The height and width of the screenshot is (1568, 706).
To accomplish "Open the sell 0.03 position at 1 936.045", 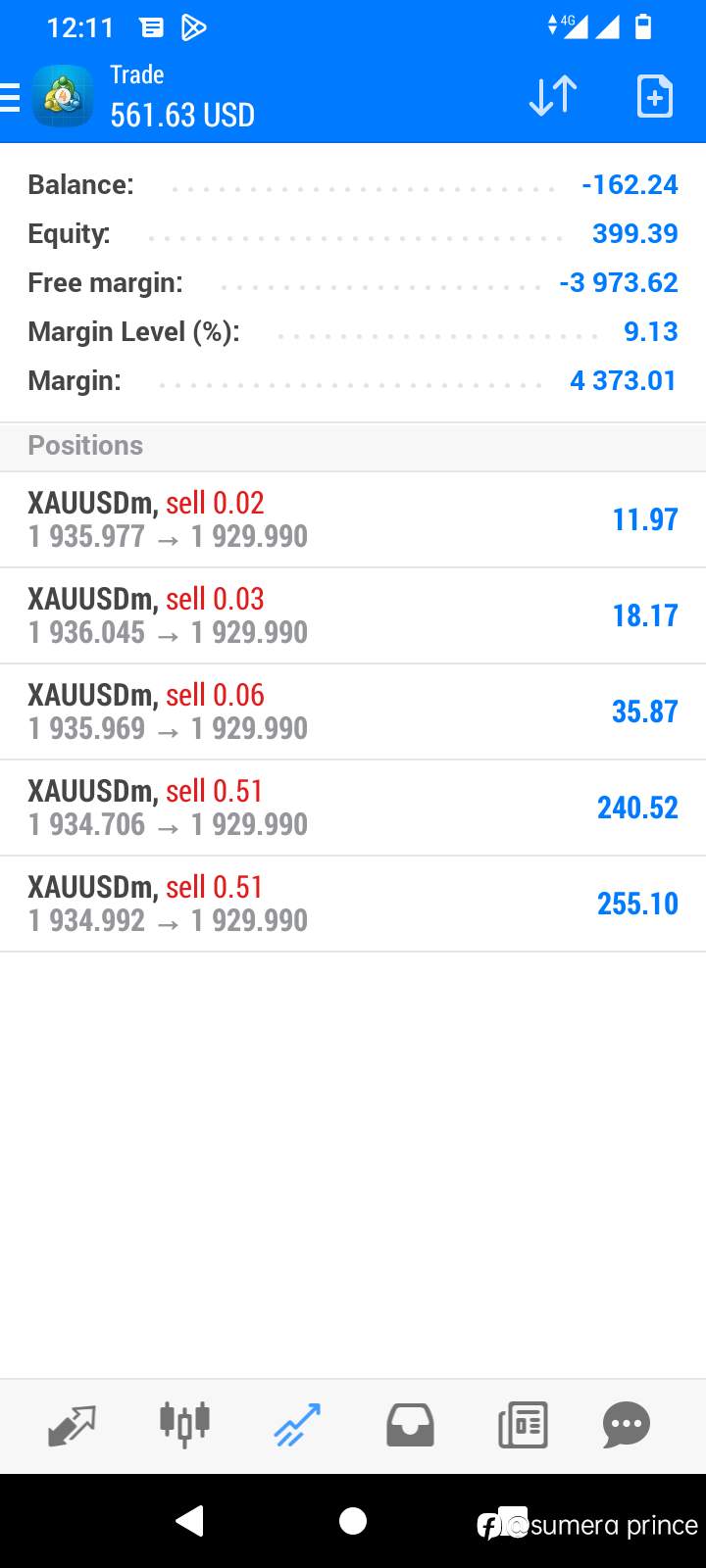I will tap(353, 615).
